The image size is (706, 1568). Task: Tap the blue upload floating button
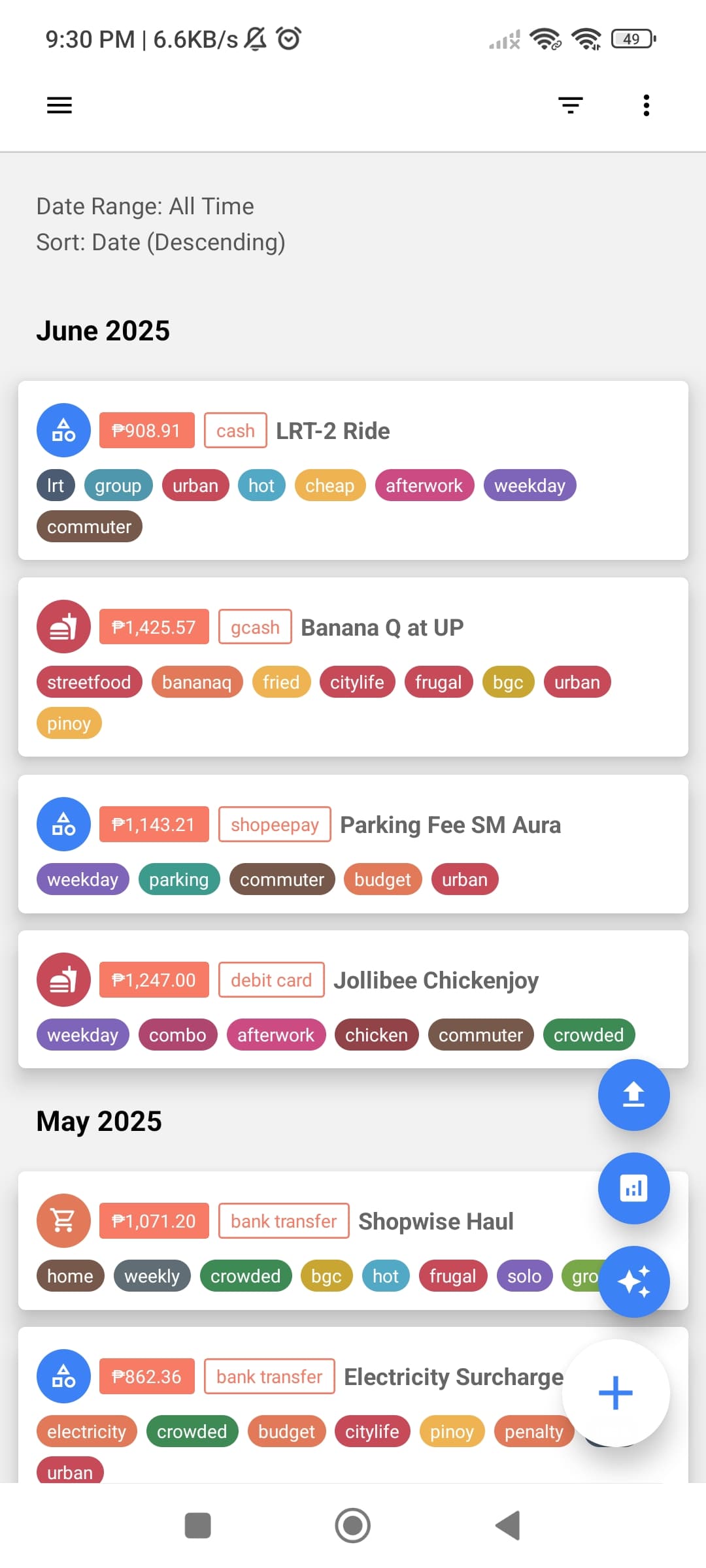click(x=633, y=1095)
